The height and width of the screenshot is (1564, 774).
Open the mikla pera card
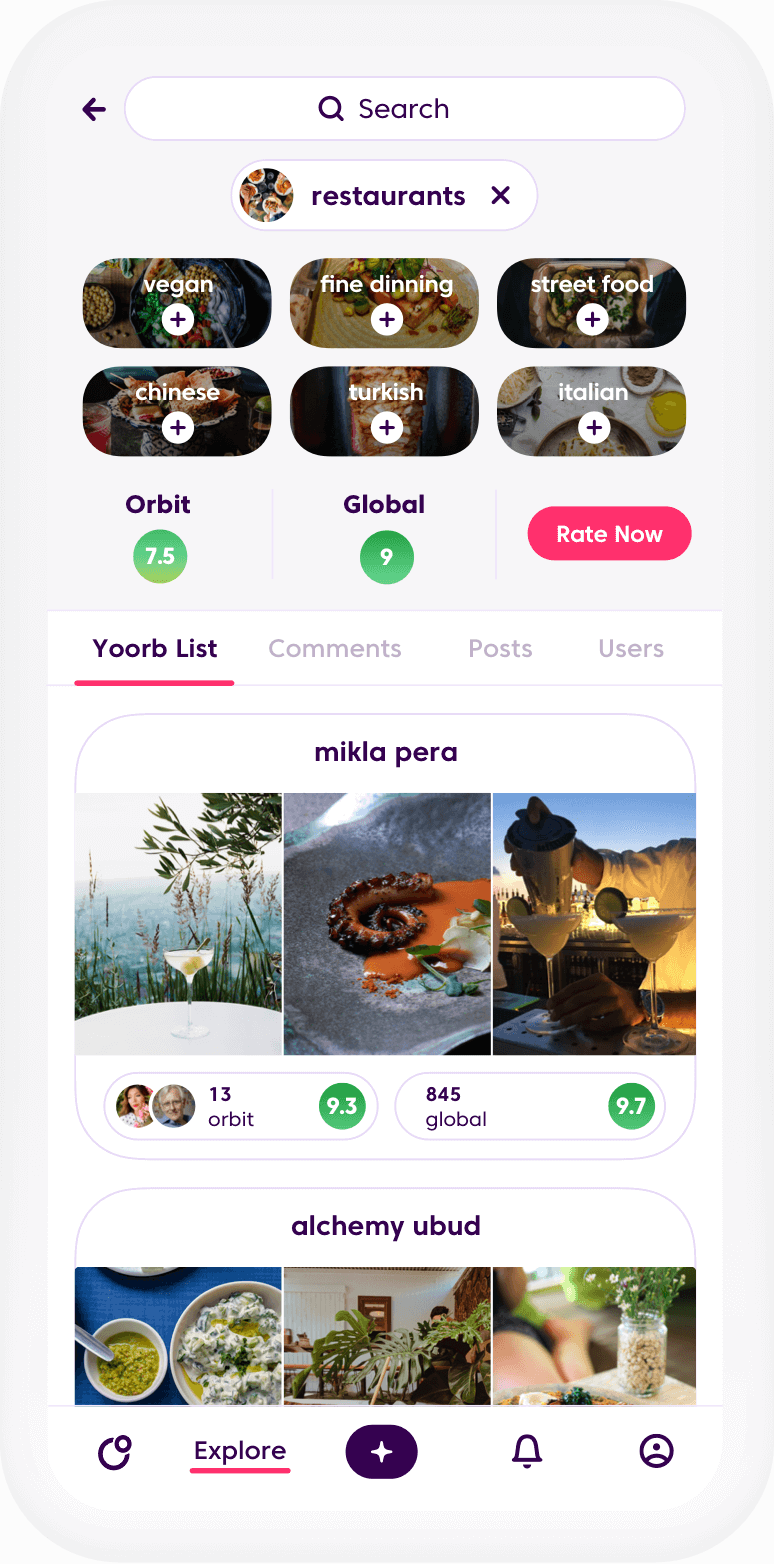pyautogui.click(x=386, y=753)
